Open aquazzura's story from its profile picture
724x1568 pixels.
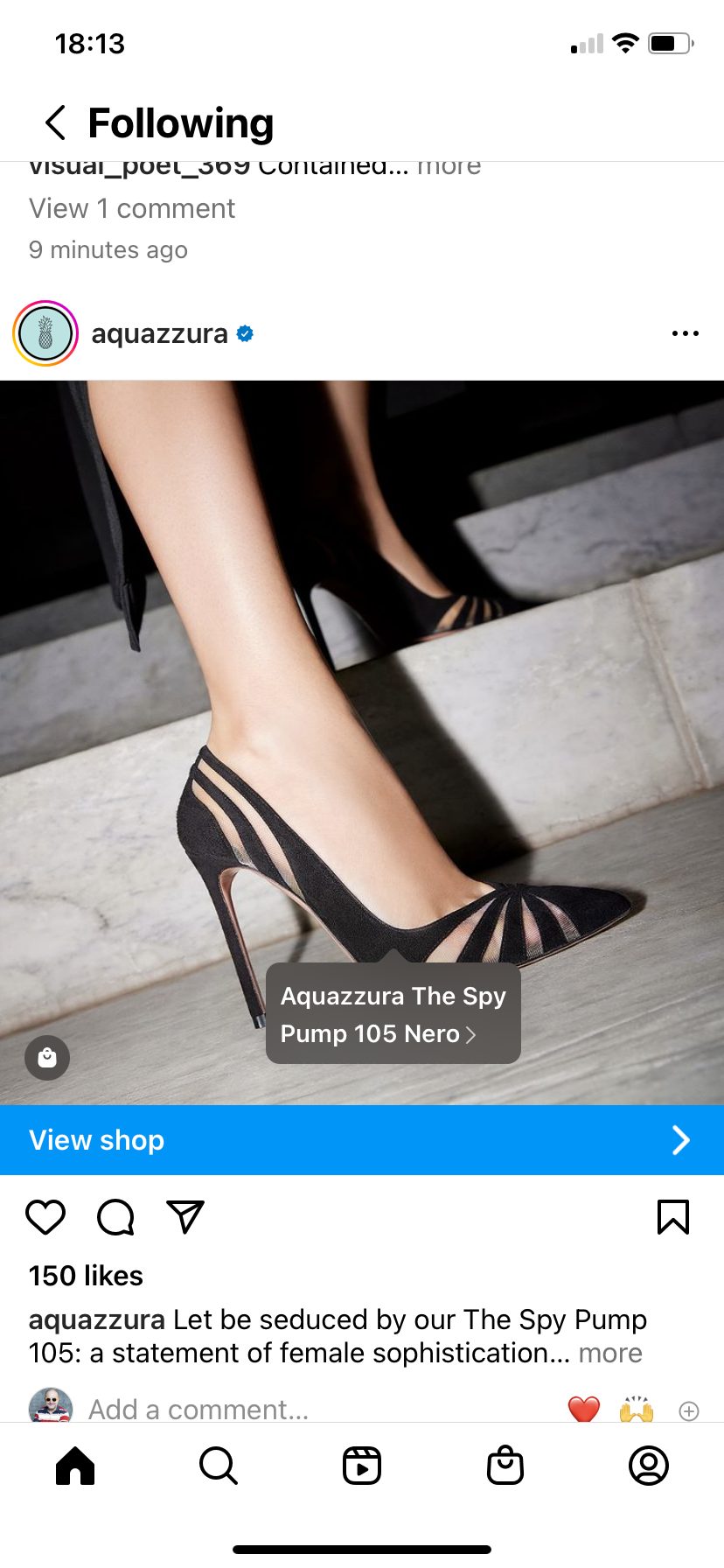[x=45, y=333]
